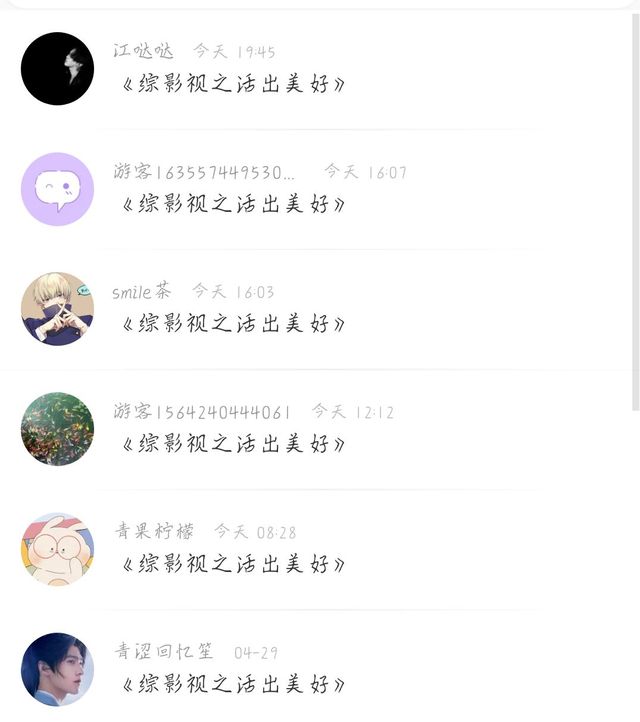Screen dimensions: 640x722
Task: Open the comment by 游客163557449530...
Action: point(318,189)
